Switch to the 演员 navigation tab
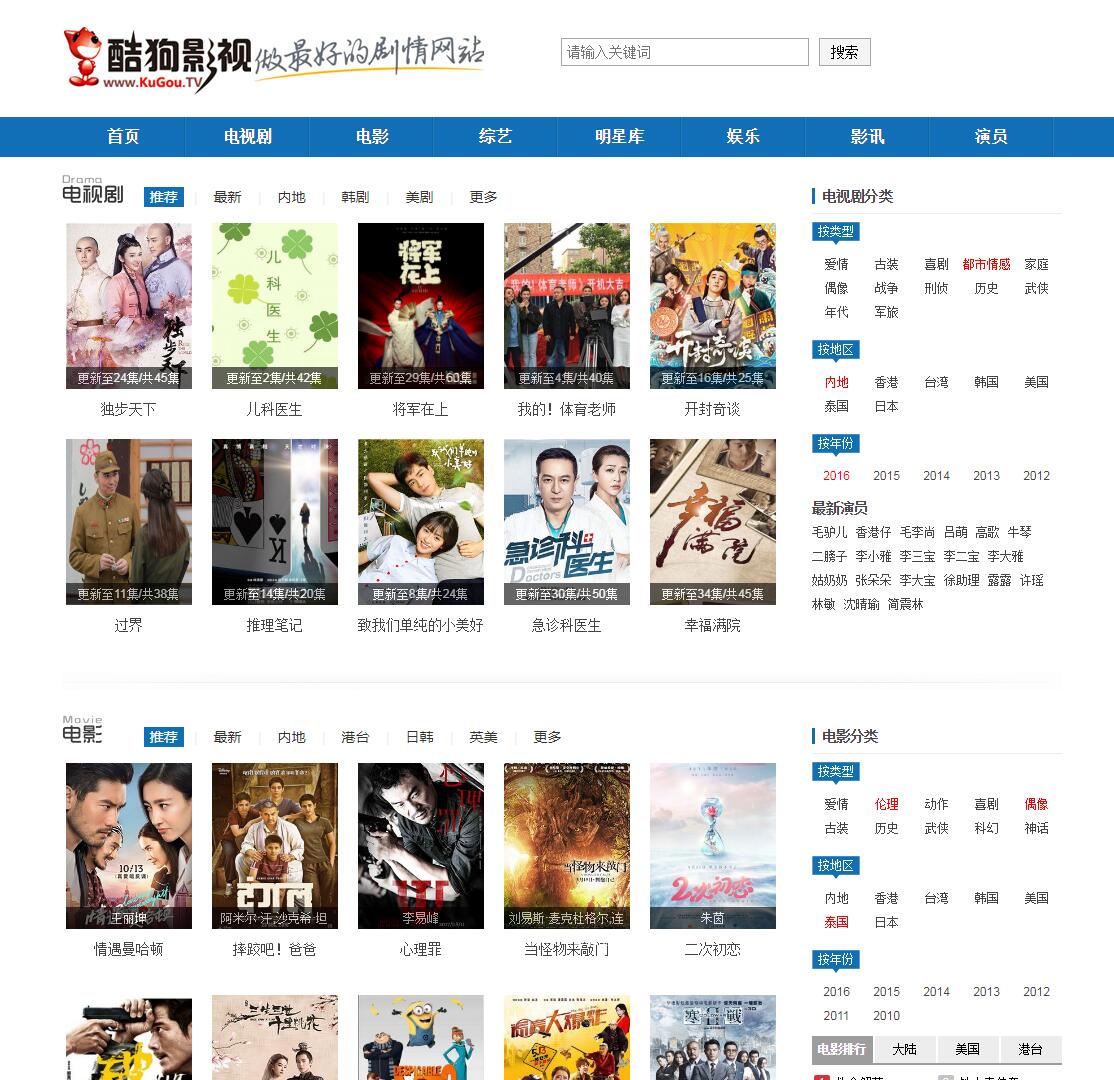 pos(991,137)
